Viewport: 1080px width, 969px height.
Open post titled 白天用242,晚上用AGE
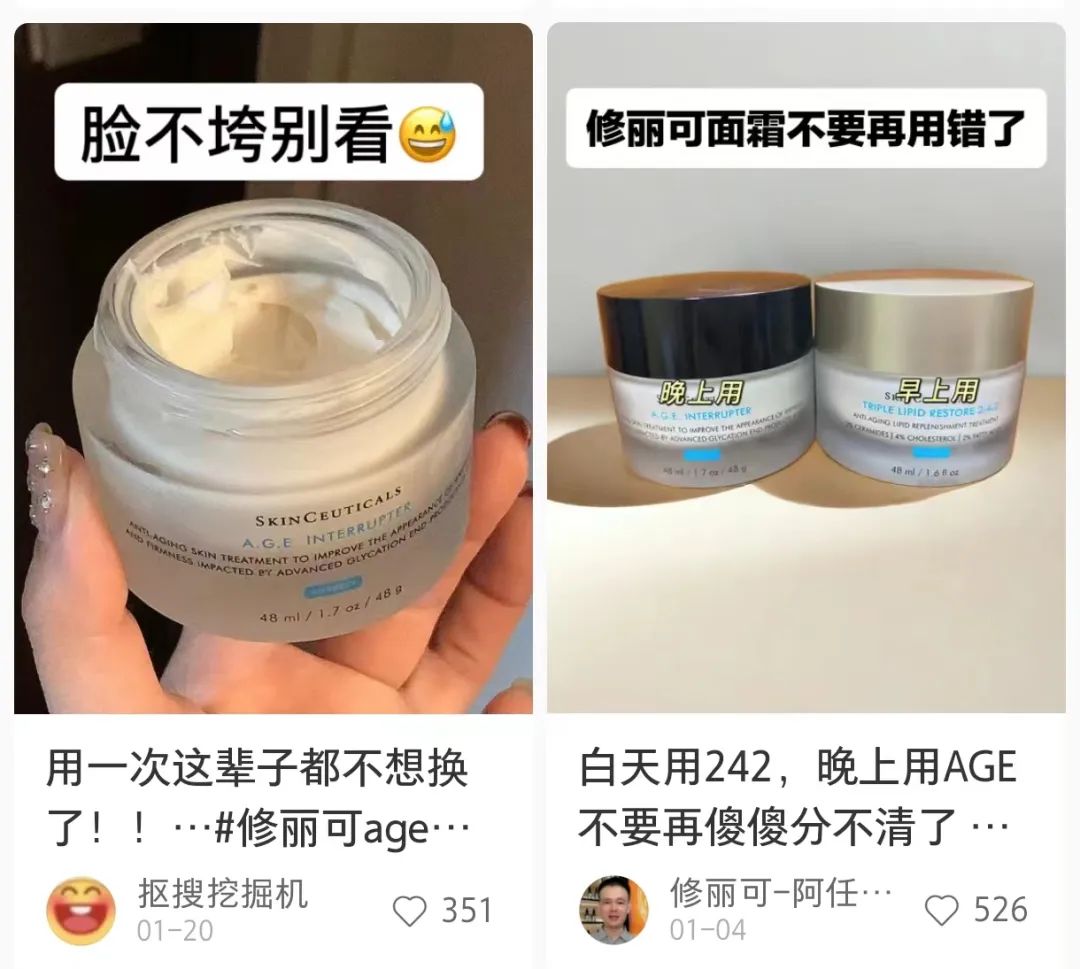point(797,798)
